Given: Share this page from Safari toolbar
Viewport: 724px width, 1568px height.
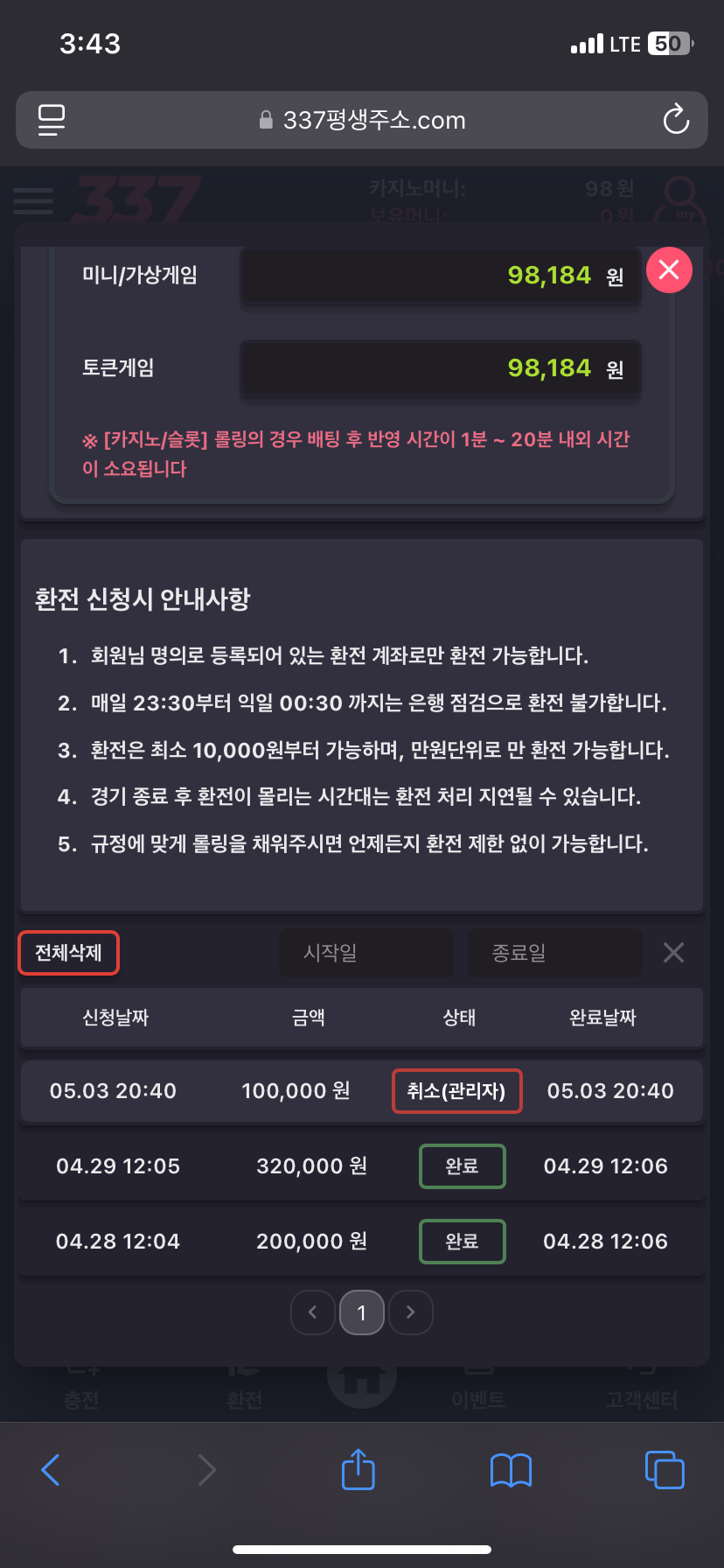Looking at the screenshot, I should (358, 1468).
